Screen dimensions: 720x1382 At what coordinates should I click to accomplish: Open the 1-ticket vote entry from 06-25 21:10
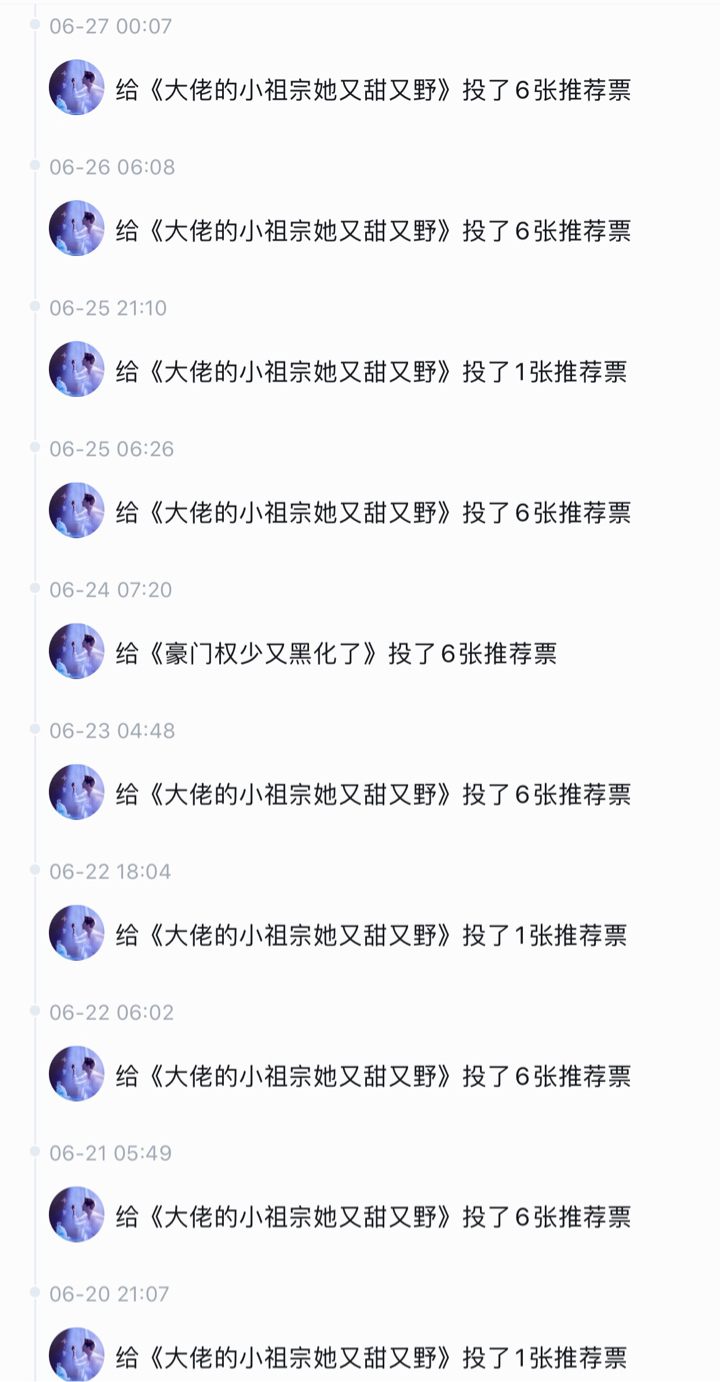371,372
